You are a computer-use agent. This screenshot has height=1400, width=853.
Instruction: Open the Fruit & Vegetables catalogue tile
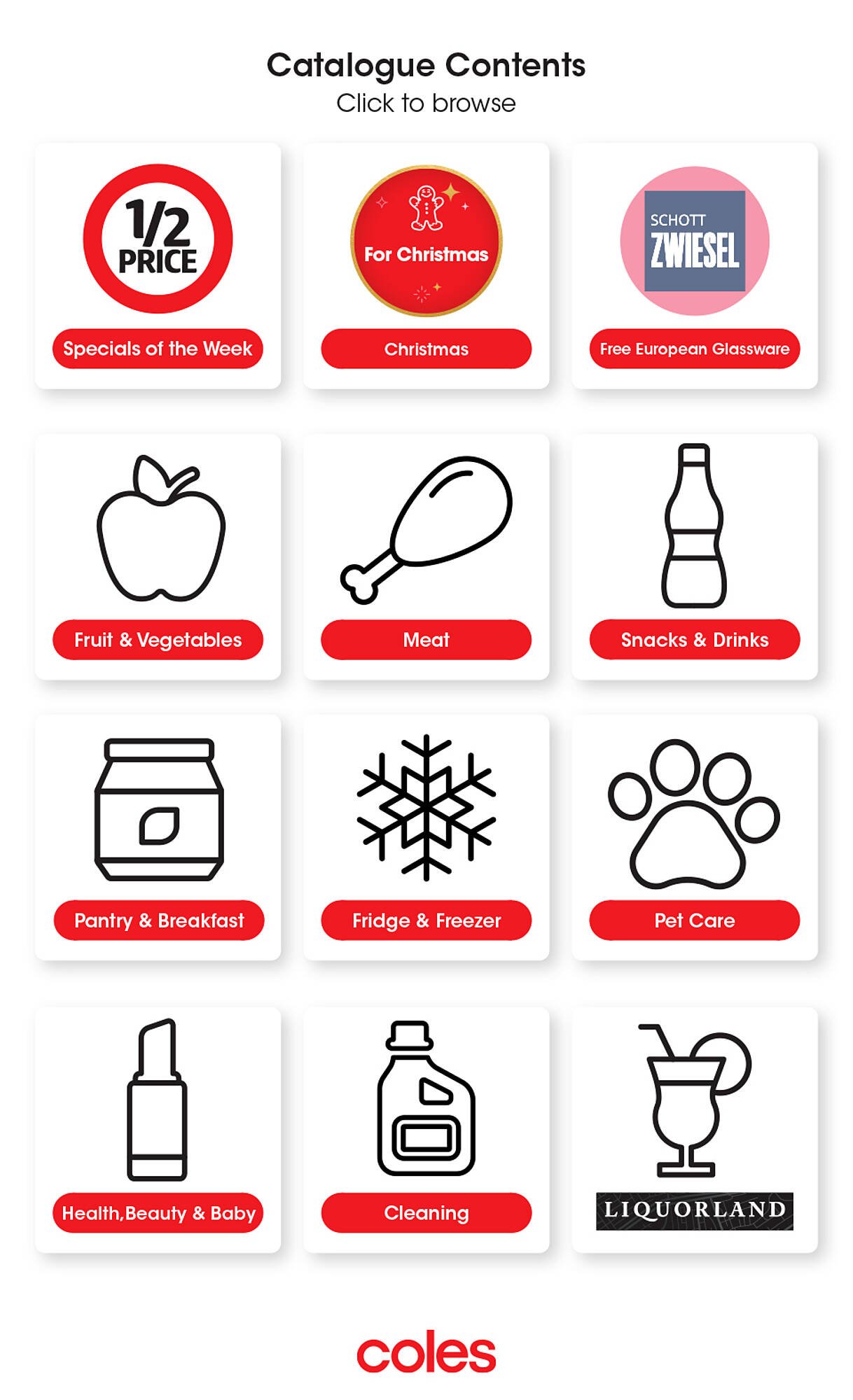click(x=158, y=553)
